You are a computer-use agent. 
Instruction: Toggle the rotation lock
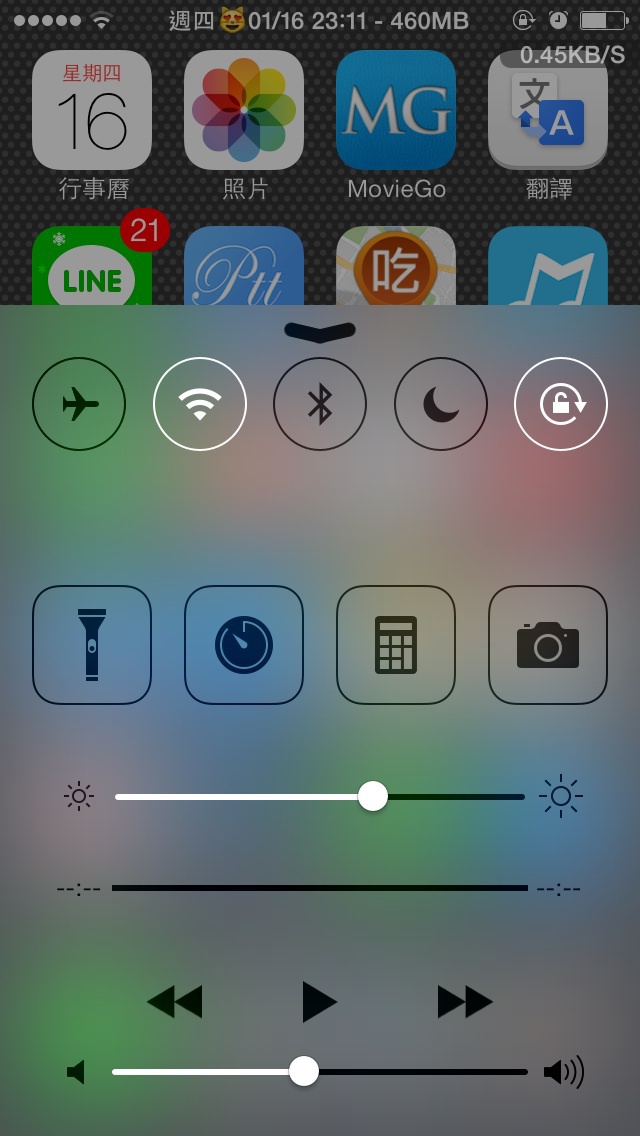(561, 404)
